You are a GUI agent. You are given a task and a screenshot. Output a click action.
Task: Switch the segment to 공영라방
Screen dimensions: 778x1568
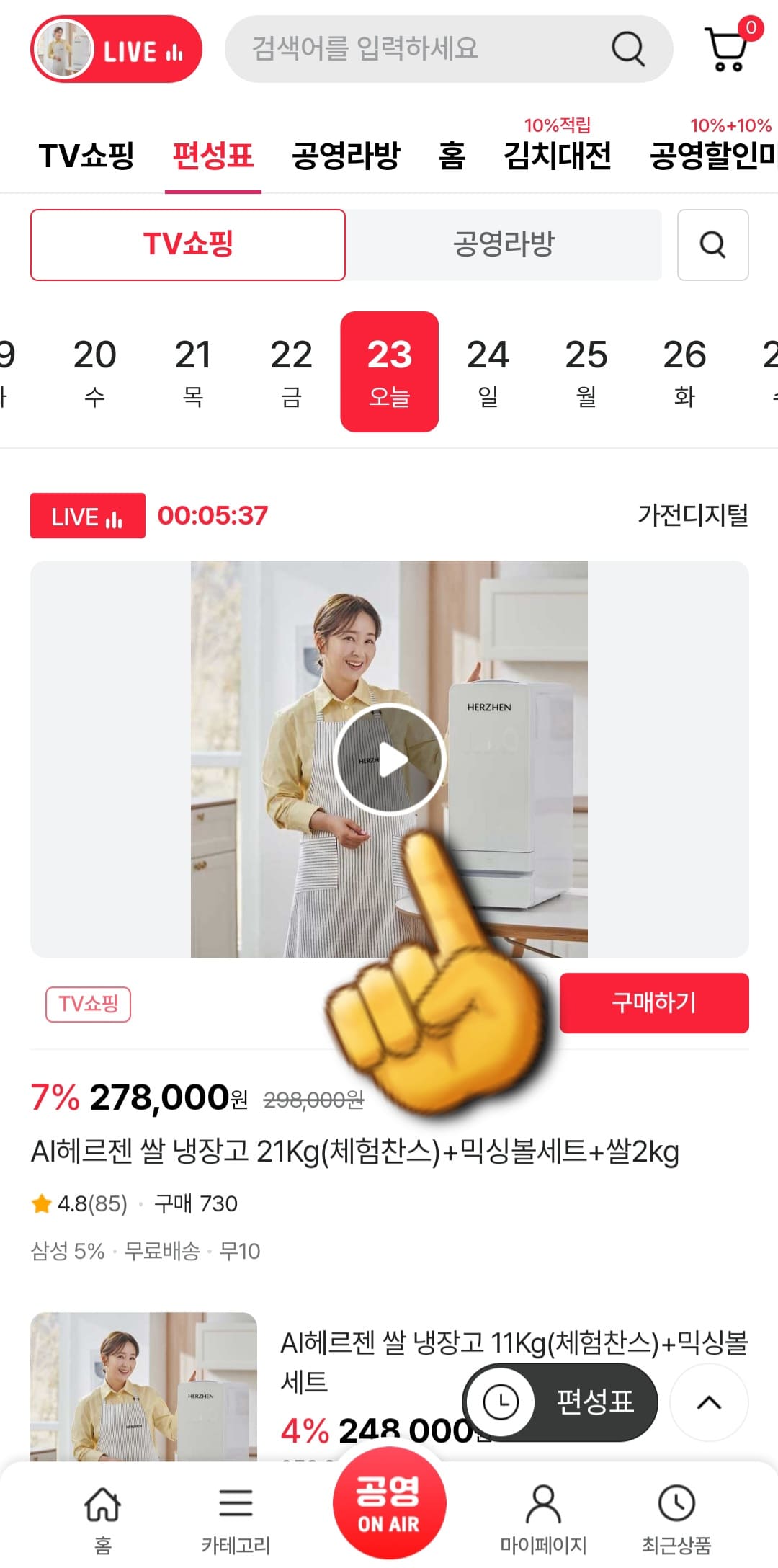[x=504, y=244]
